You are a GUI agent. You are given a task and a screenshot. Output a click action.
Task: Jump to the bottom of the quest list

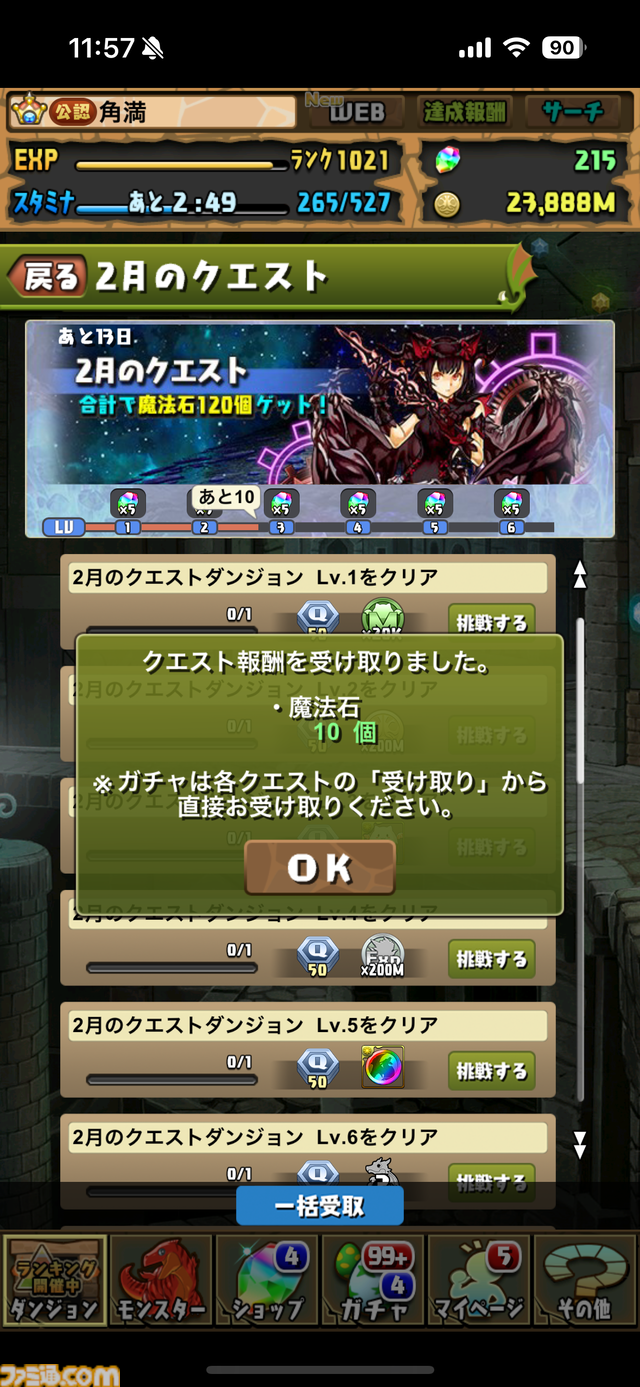(579, 1144)
